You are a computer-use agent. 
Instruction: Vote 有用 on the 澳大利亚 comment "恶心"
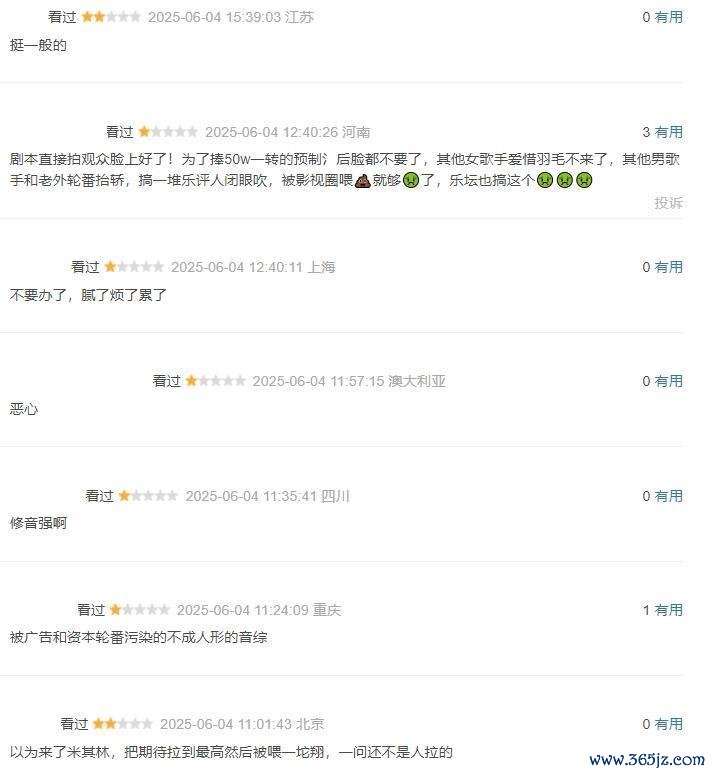(x=668, y=381)
